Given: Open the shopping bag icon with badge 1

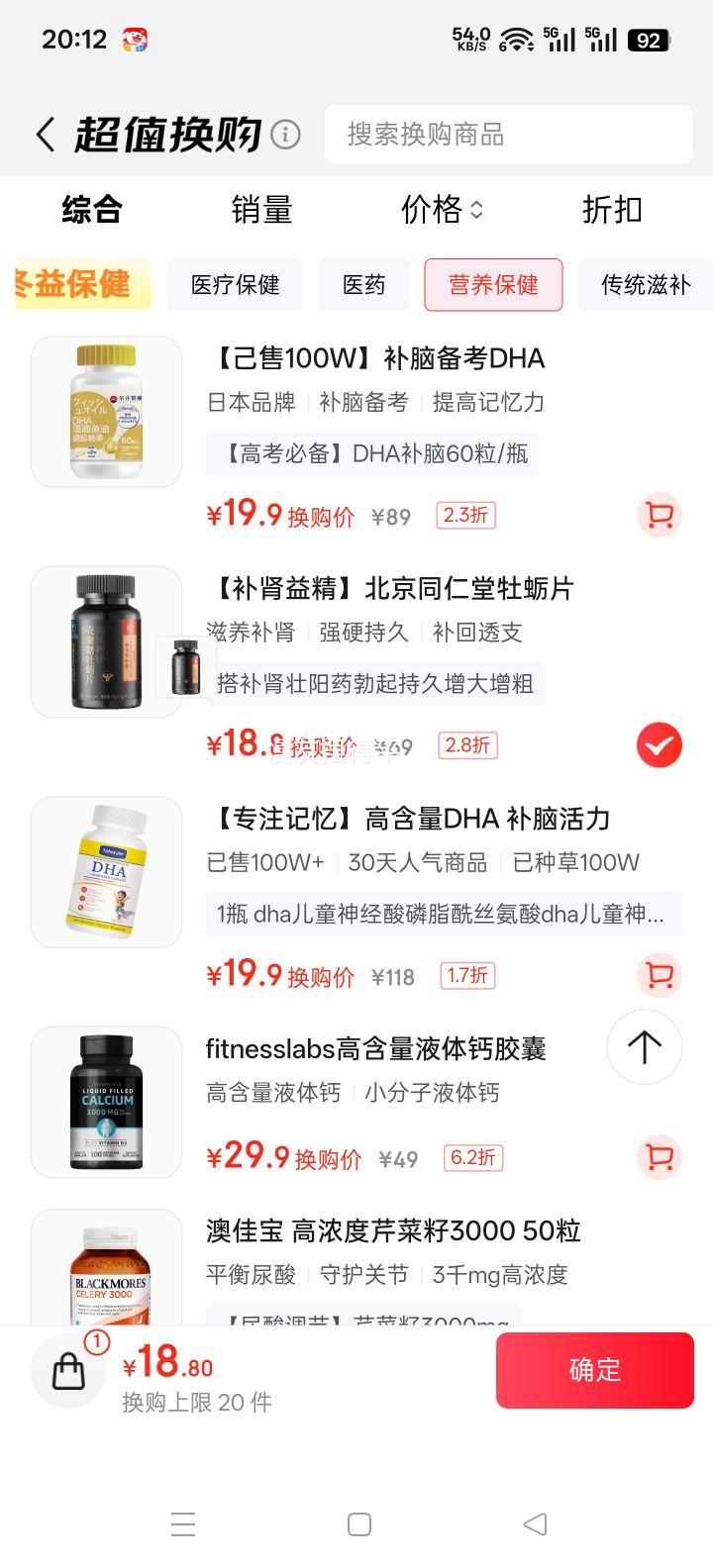Looking at the screenshot, I should tap(67, 1371).
